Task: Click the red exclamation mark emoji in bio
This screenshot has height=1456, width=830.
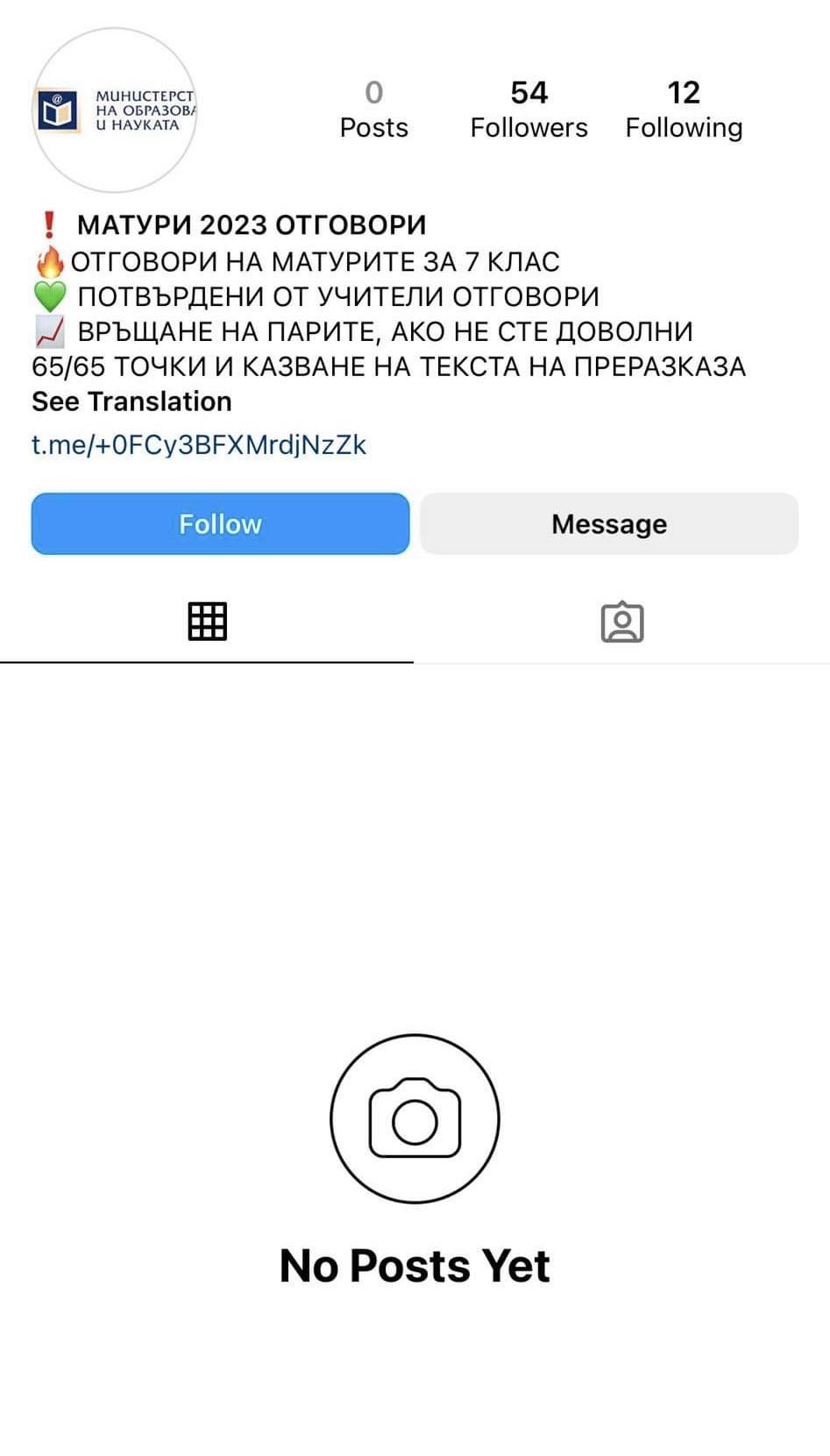Action: click(49, 224)
